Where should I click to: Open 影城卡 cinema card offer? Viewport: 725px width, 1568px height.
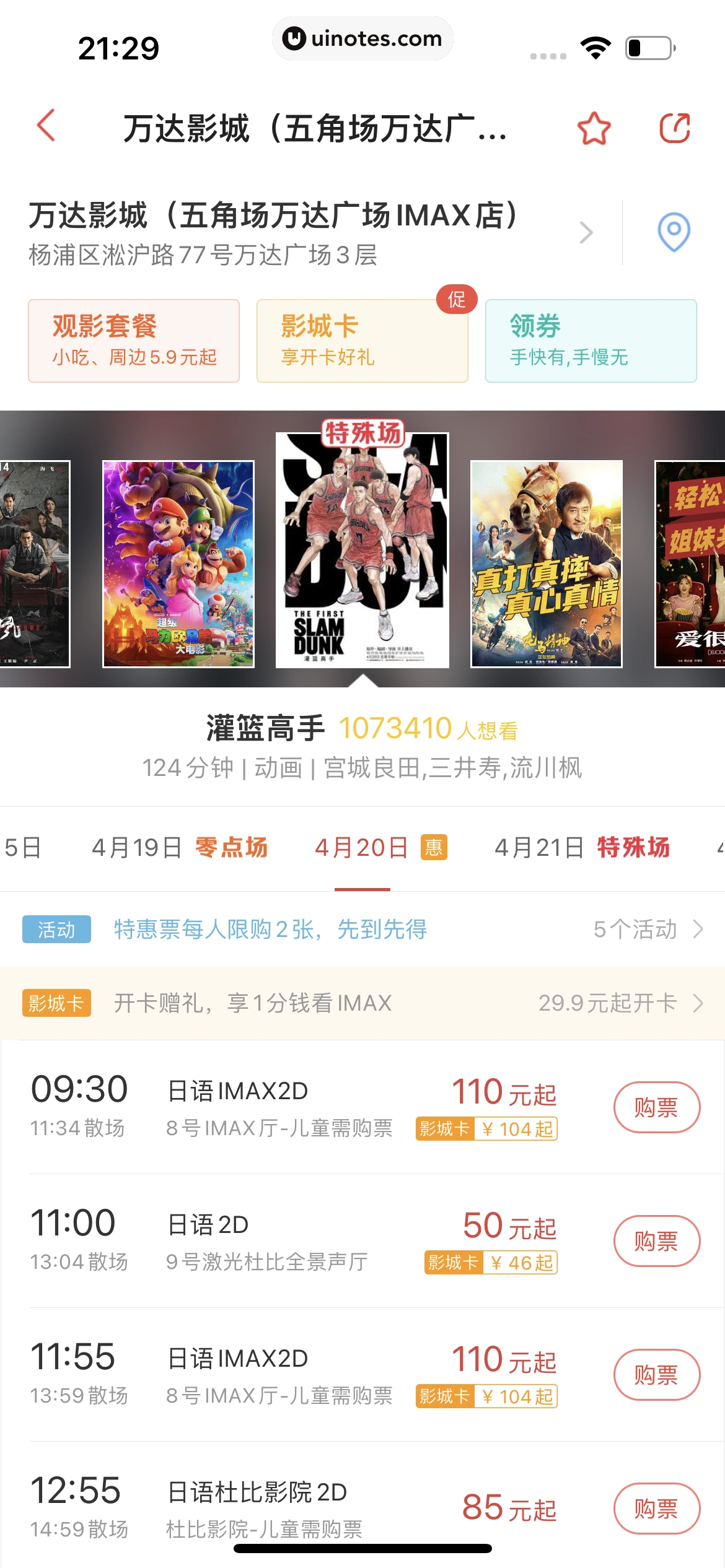pos(361,339)
